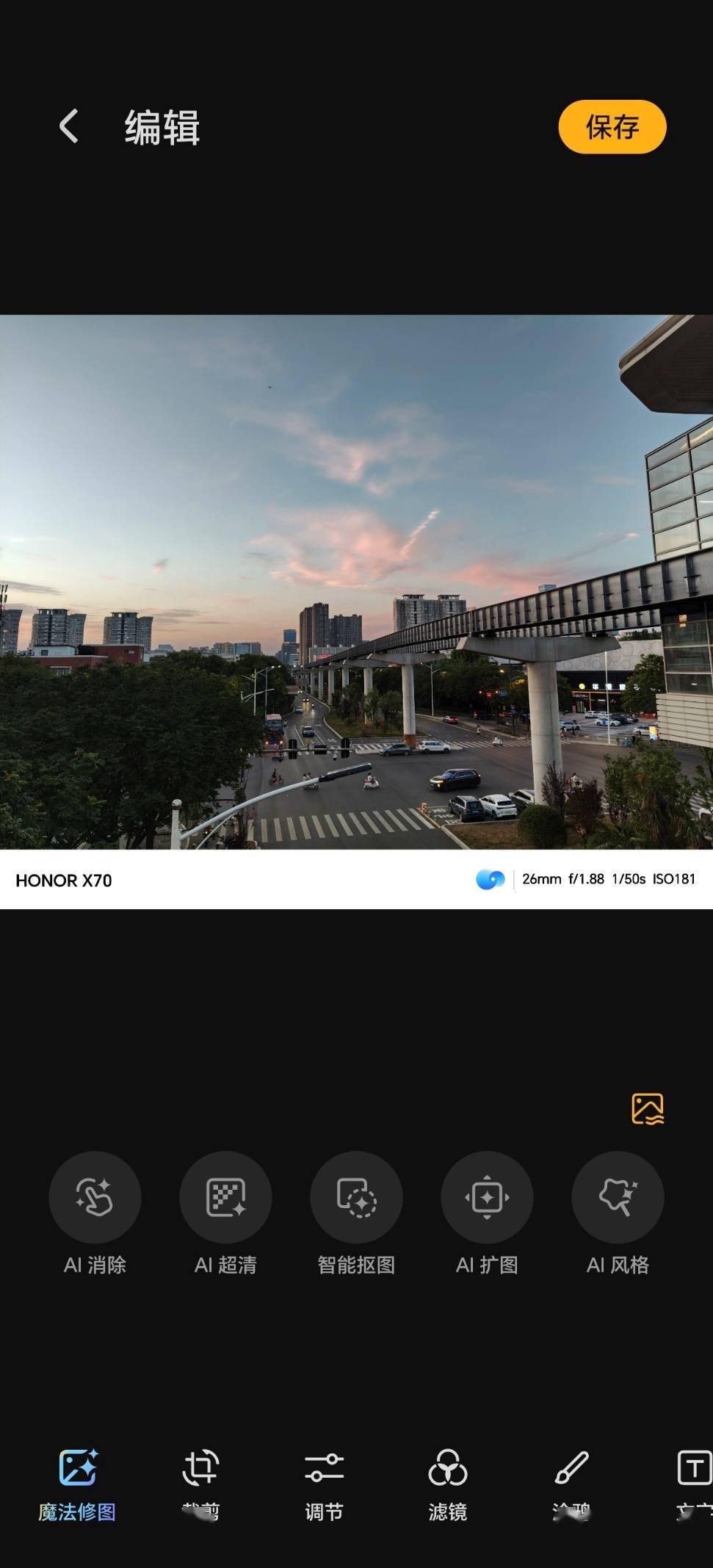The image size is (713, 1568).
Task: Open the AI 消除 tool
Action: [x=95, y=1197]
